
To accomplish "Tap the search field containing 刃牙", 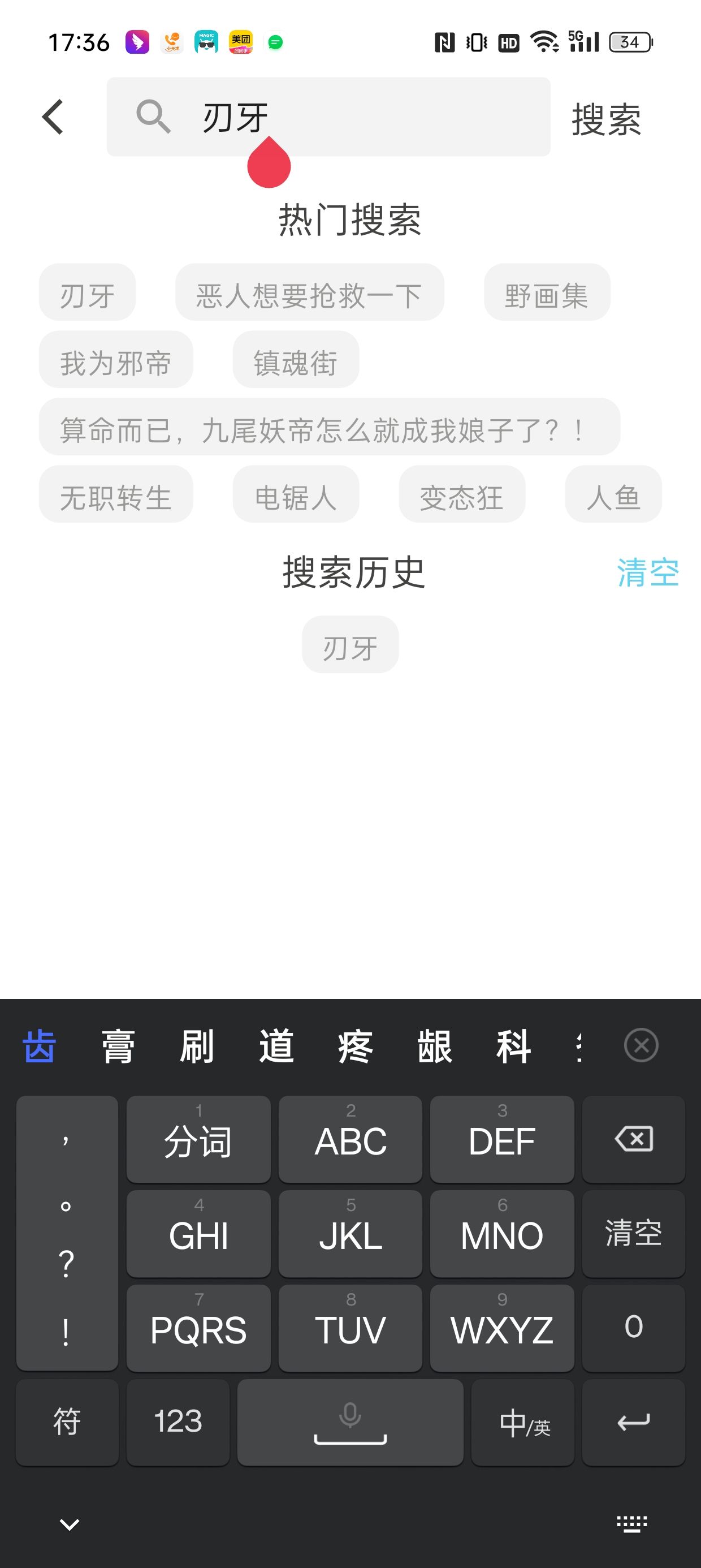I will click(328, 117).
